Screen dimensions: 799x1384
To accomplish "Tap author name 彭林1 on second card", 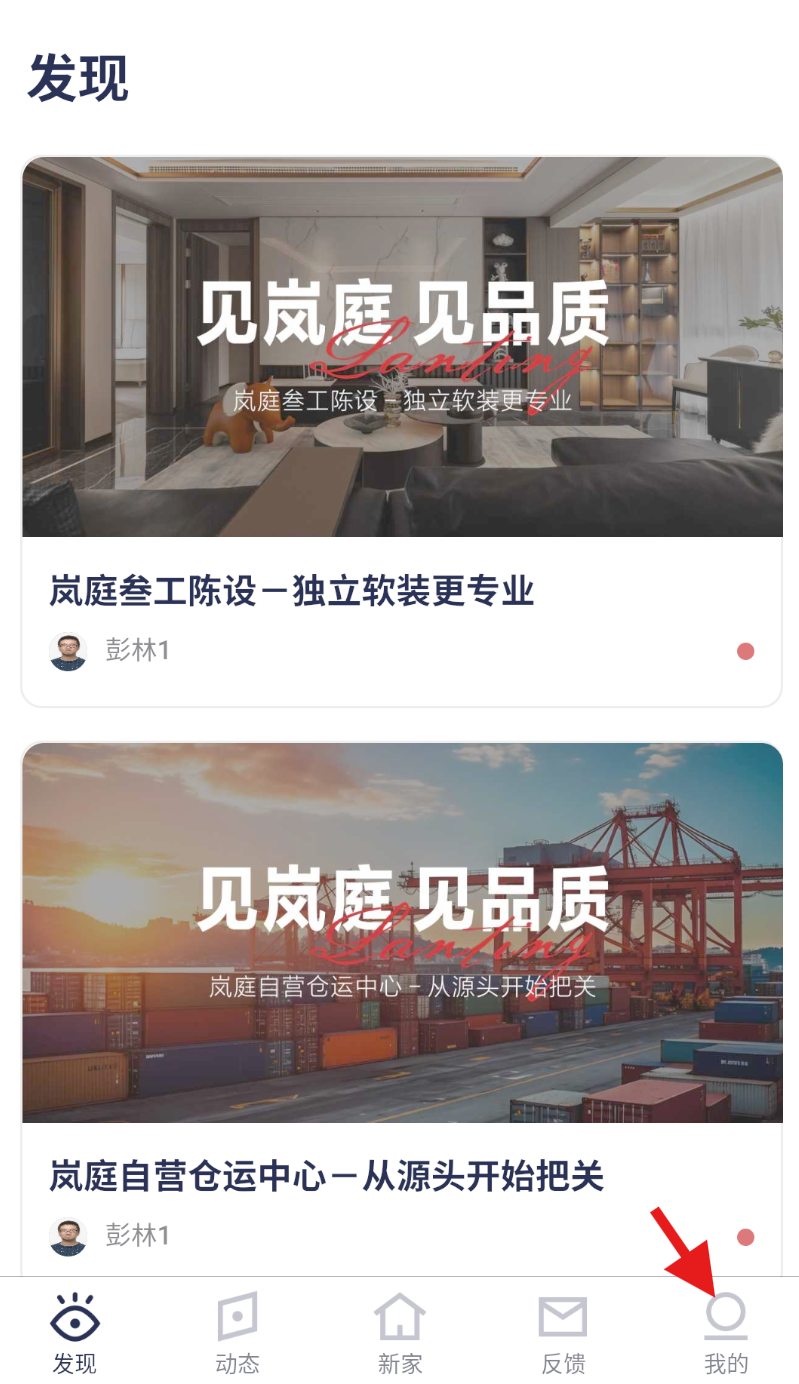I will [x=138, y=1236].
